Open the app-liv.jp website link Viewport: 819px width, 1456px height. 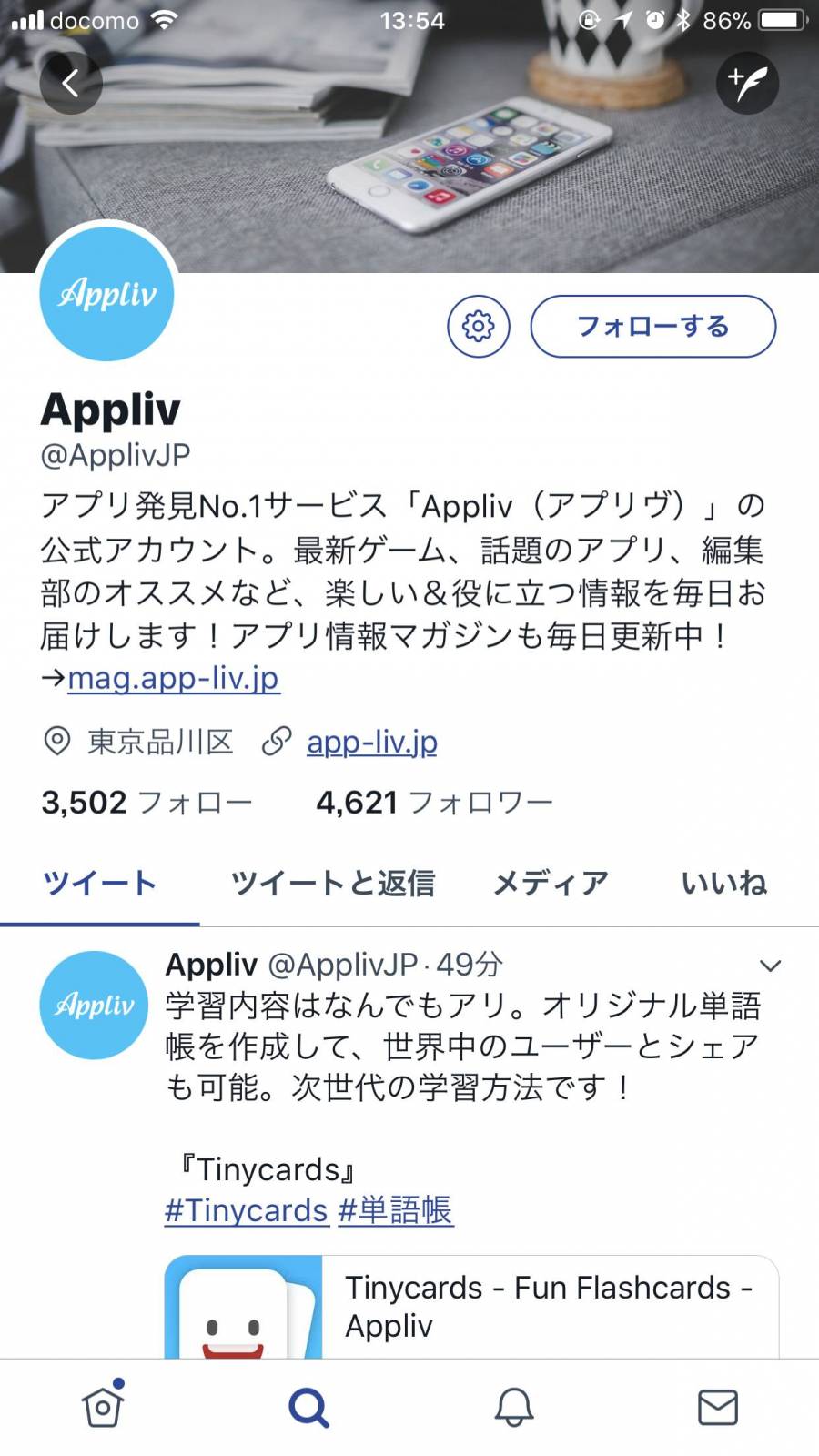coord(371,743)
